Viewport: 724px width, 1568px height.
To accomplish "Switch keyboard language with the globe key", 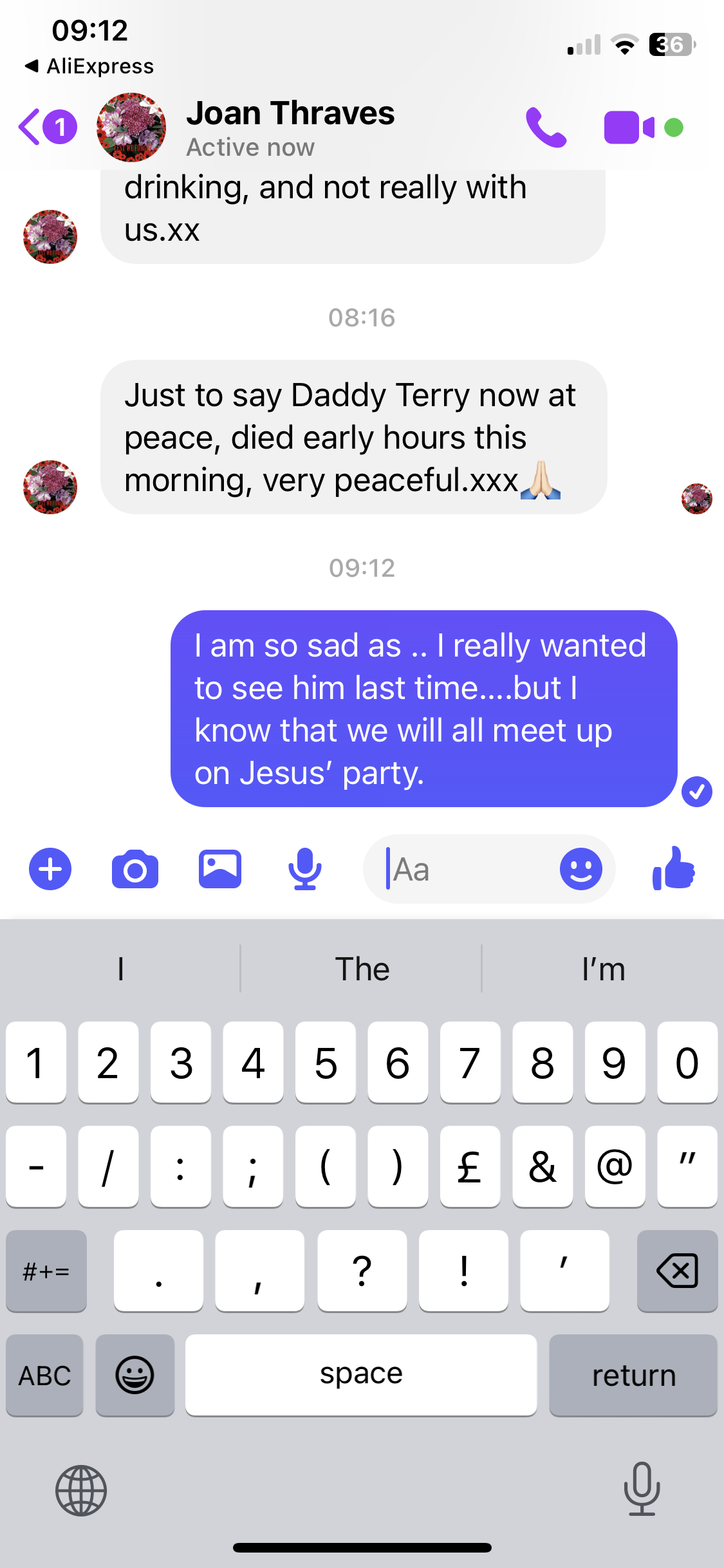I will [81, 1490].
